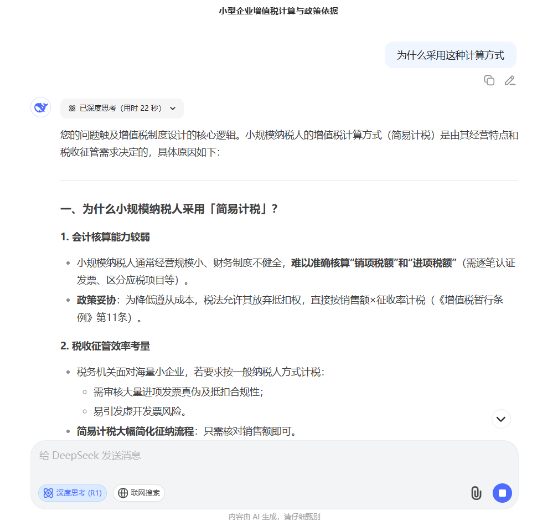Toggle the web search option
The image size is (554, 522).
point(139,493)
